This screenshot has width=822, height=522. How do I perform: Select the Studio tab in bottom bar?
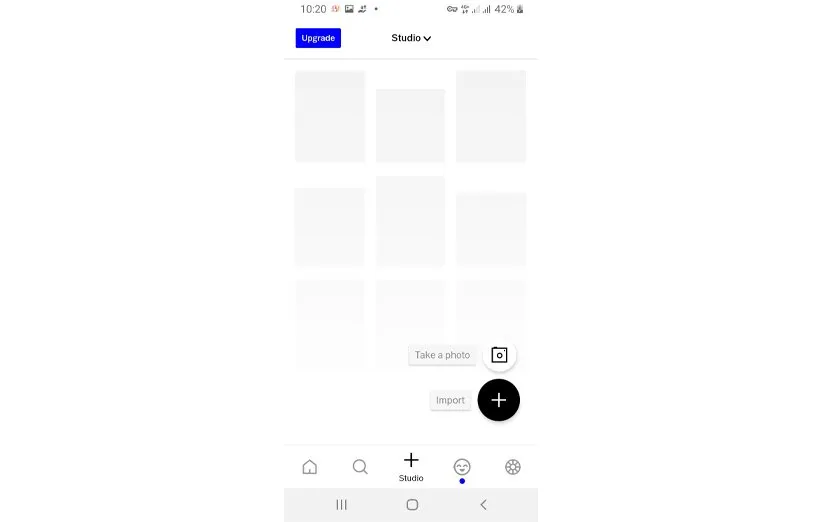tap(411, 465)
